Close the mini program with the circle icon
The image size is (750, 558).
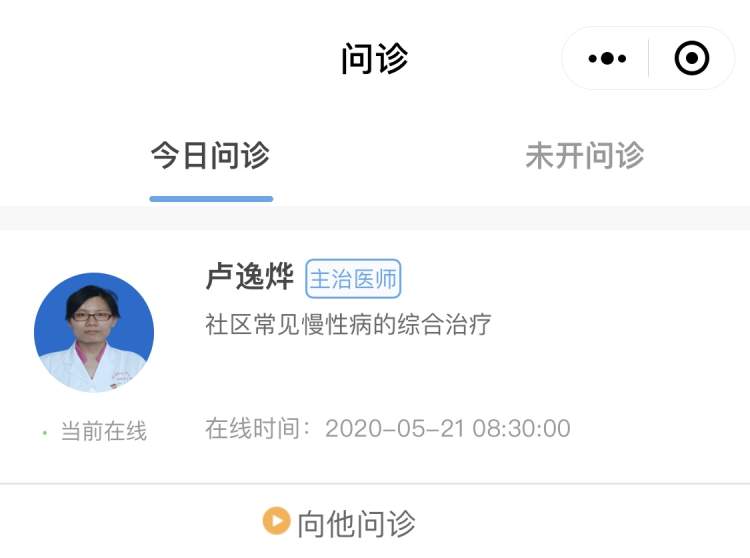692,59
